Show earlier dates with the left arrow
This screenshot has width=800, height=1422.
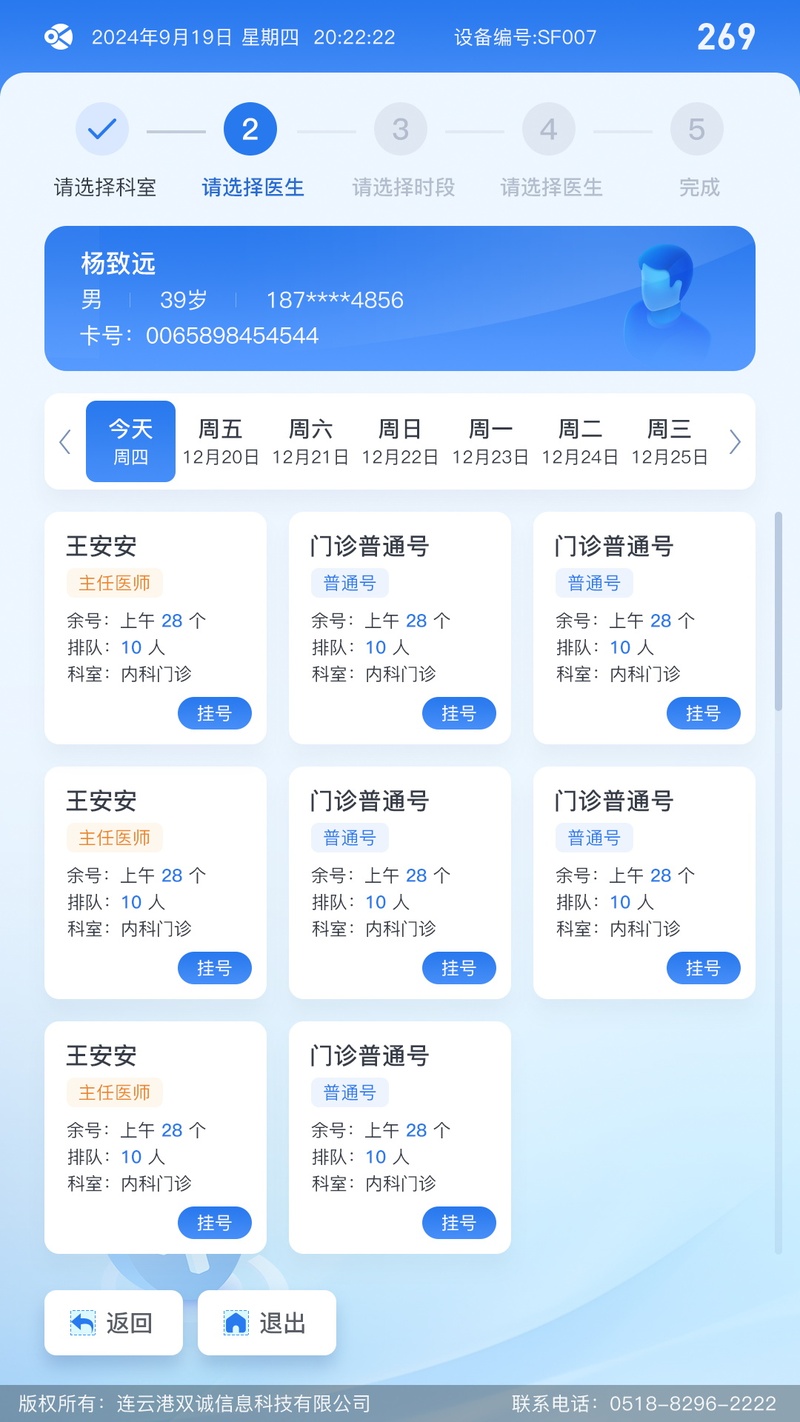[x=65, y=442]
